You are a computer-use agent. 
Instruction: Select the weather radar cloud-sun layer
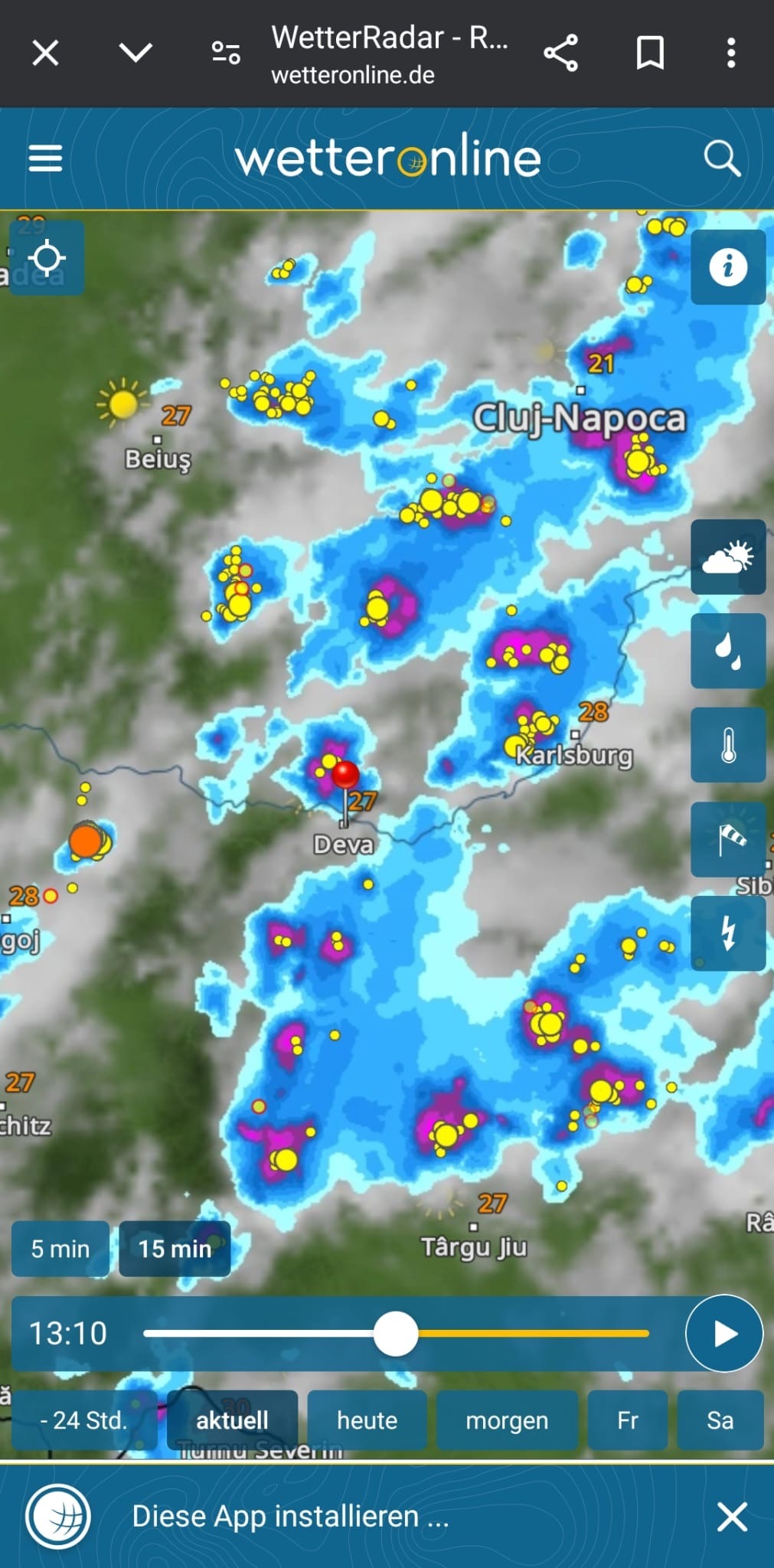[x=728, y=557]
